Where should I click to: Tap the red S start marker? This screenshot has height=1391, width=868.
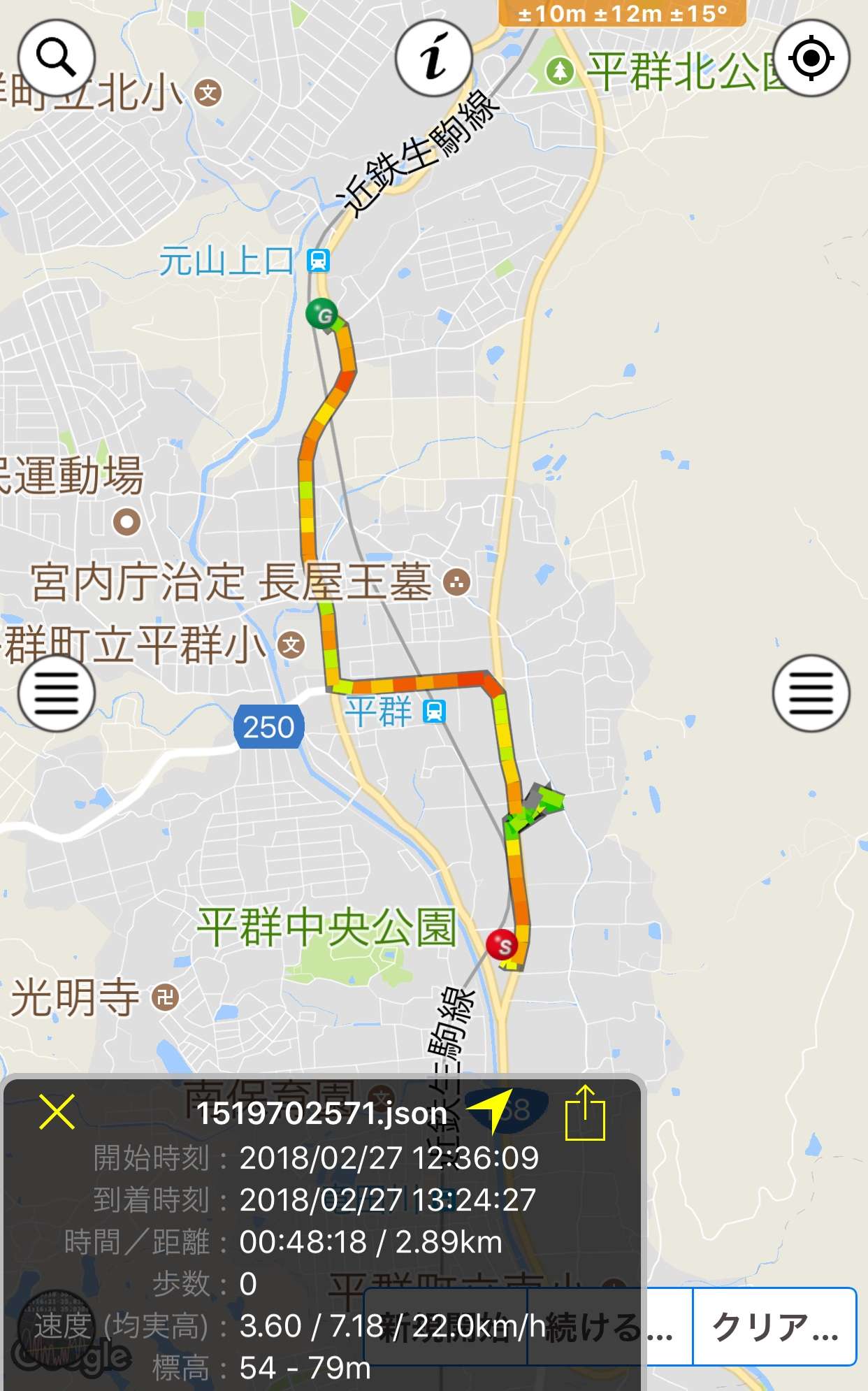click(502, 946)
